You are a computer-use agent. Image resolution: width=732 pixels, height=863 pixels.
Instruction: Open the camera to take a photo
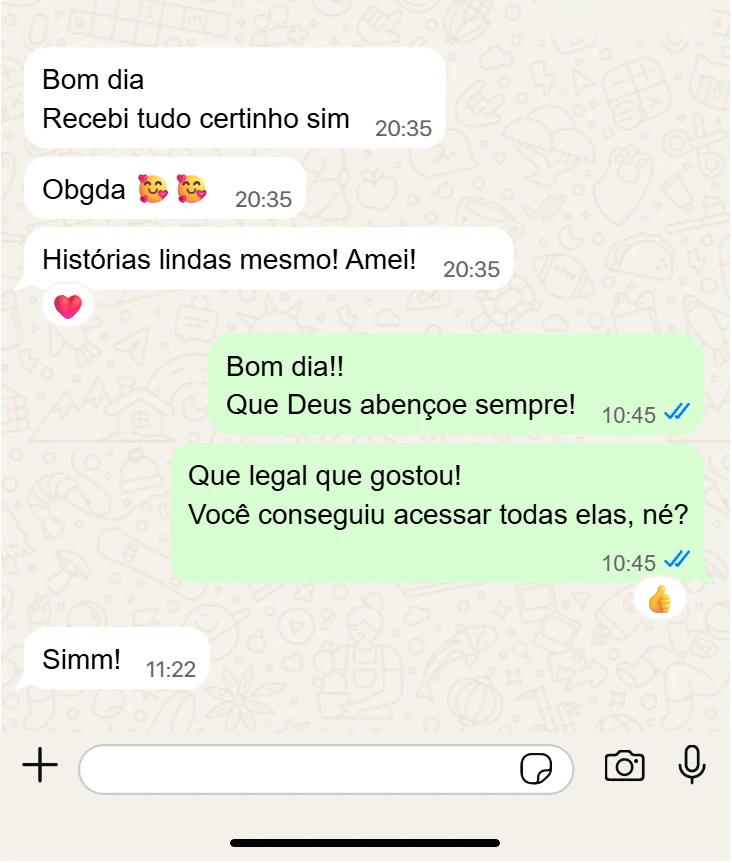pos(624,767)
